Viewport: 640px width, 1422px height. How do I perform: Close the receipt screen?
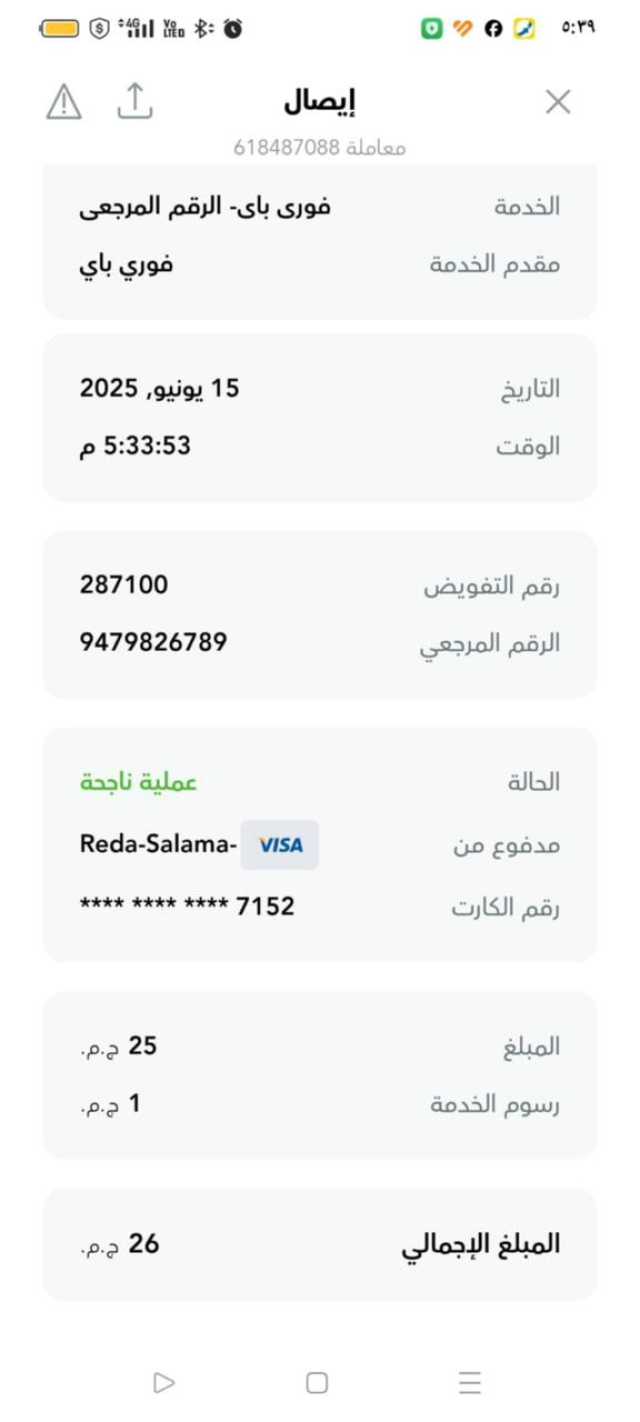tap(557, 101)
